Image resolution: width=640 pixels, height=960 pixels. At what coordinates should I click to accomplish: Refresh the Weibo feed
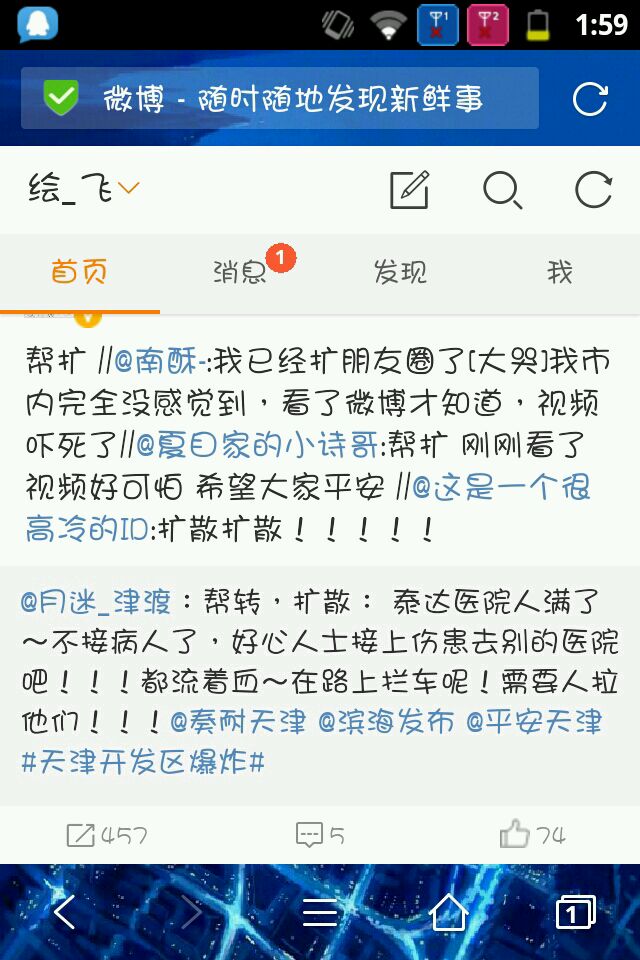(x=593, y=189)
